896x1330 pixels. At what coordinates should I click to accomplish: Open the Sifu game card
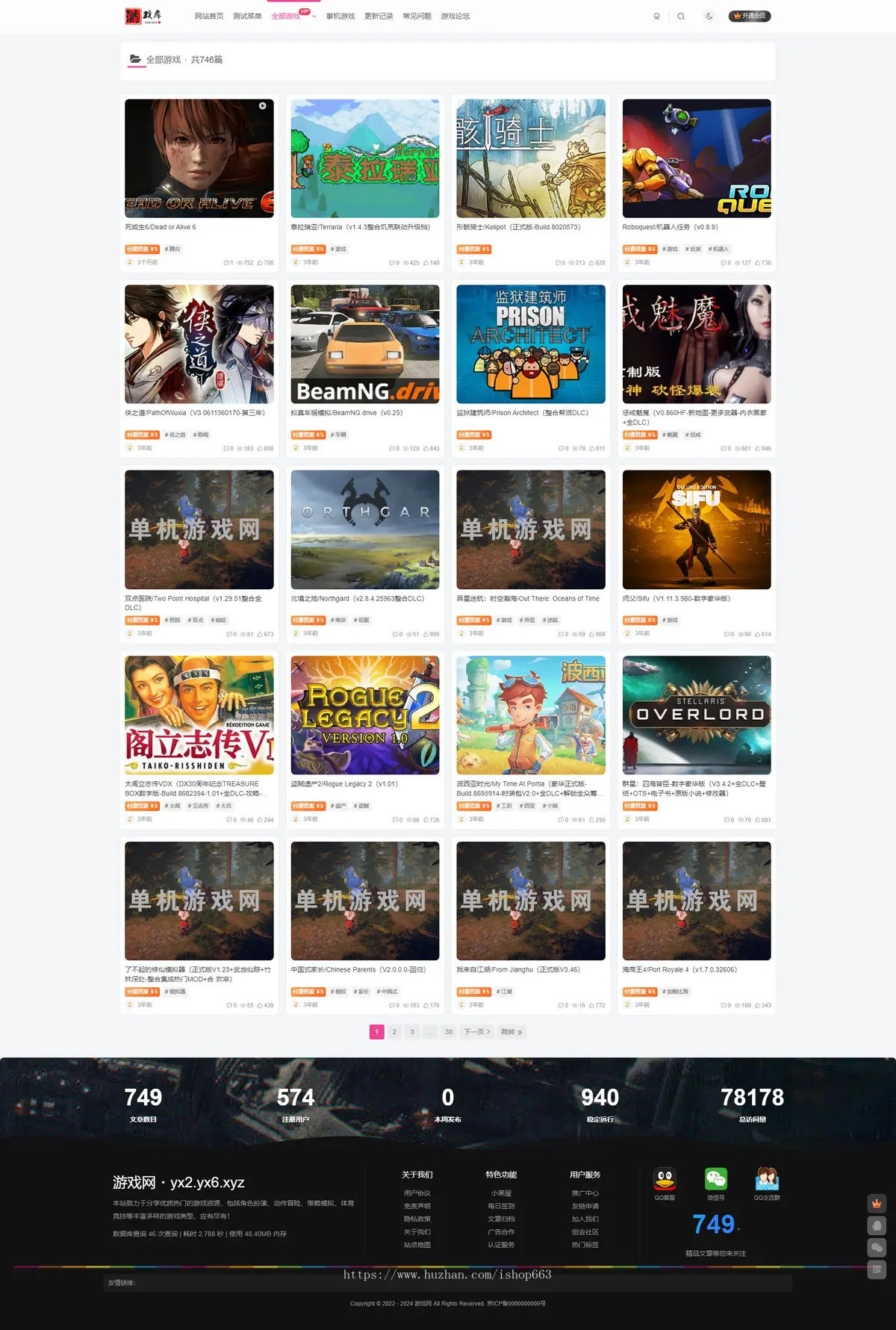pyautogui.click(x=696, y=529)
